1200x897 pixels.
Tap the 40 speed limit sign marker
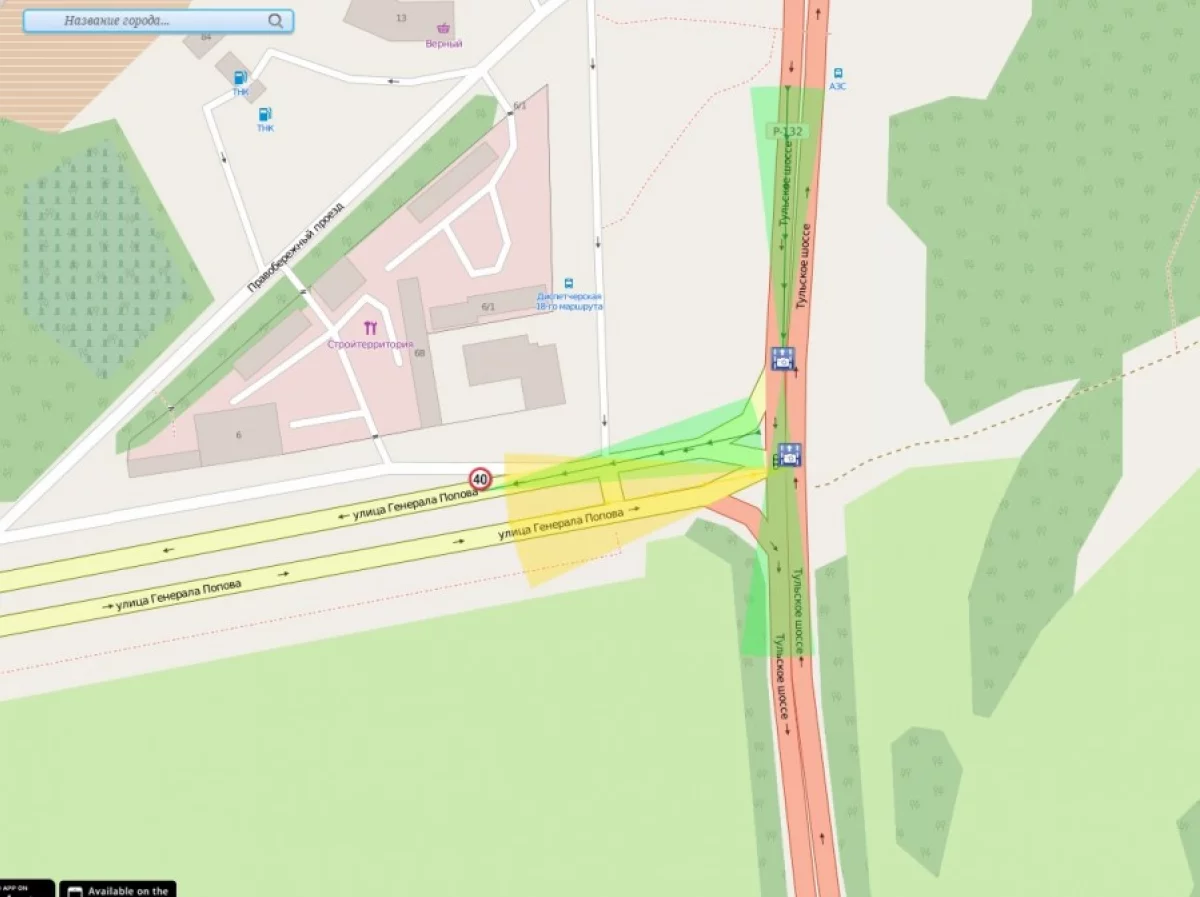[481, 480]
